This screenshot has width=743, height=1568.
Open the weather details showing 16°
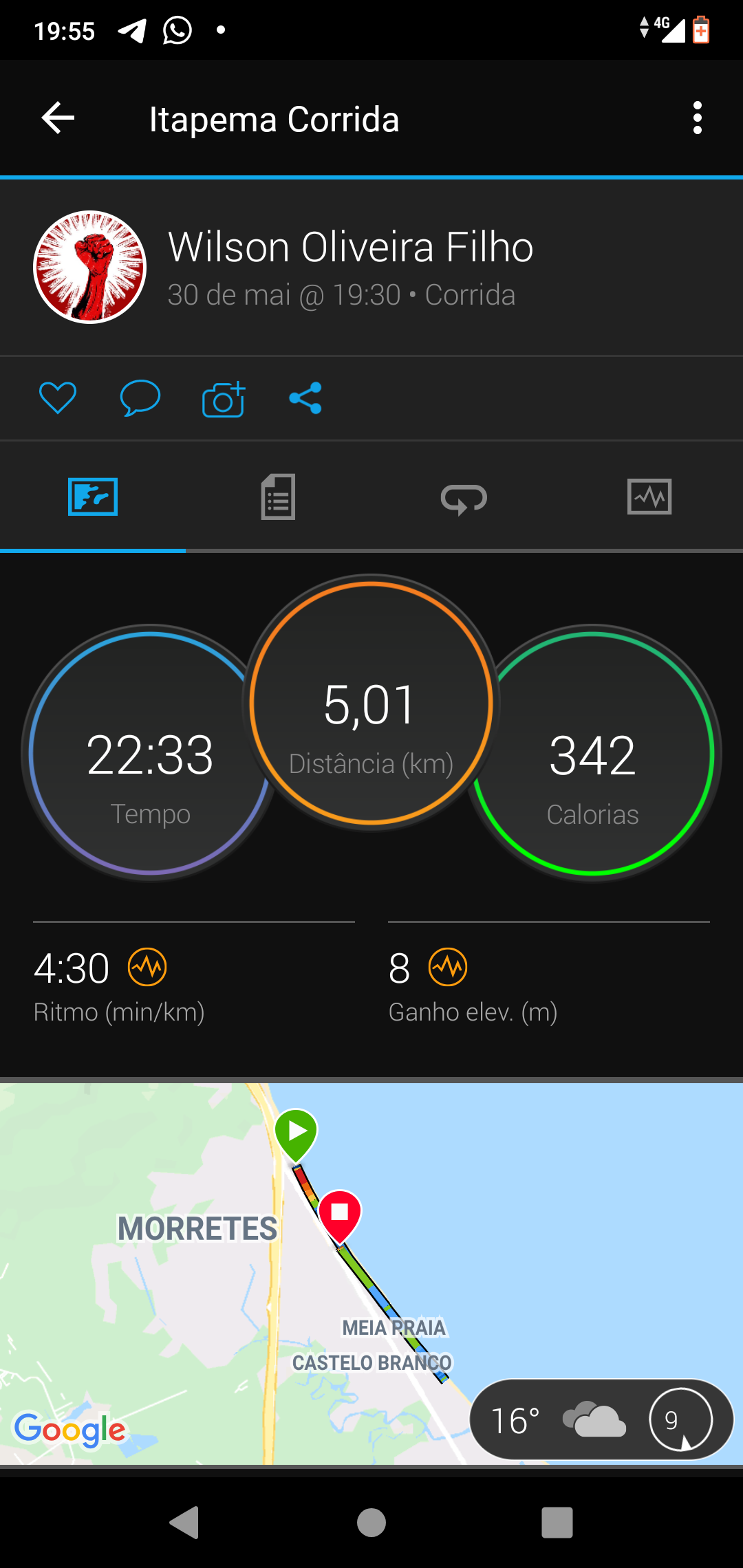click(602, 1419)
